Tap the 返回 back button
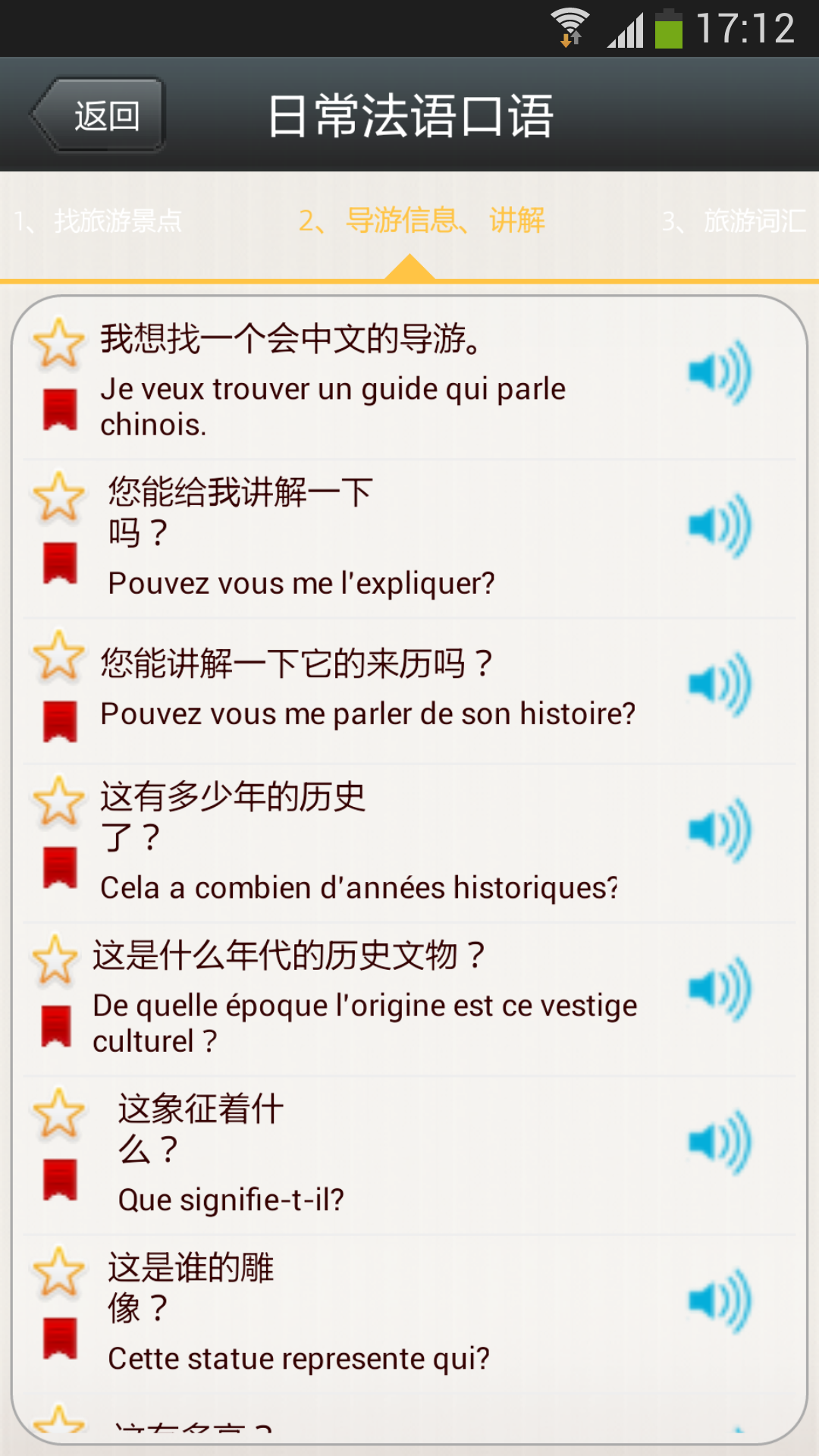819x1456 pixels. 100,115
